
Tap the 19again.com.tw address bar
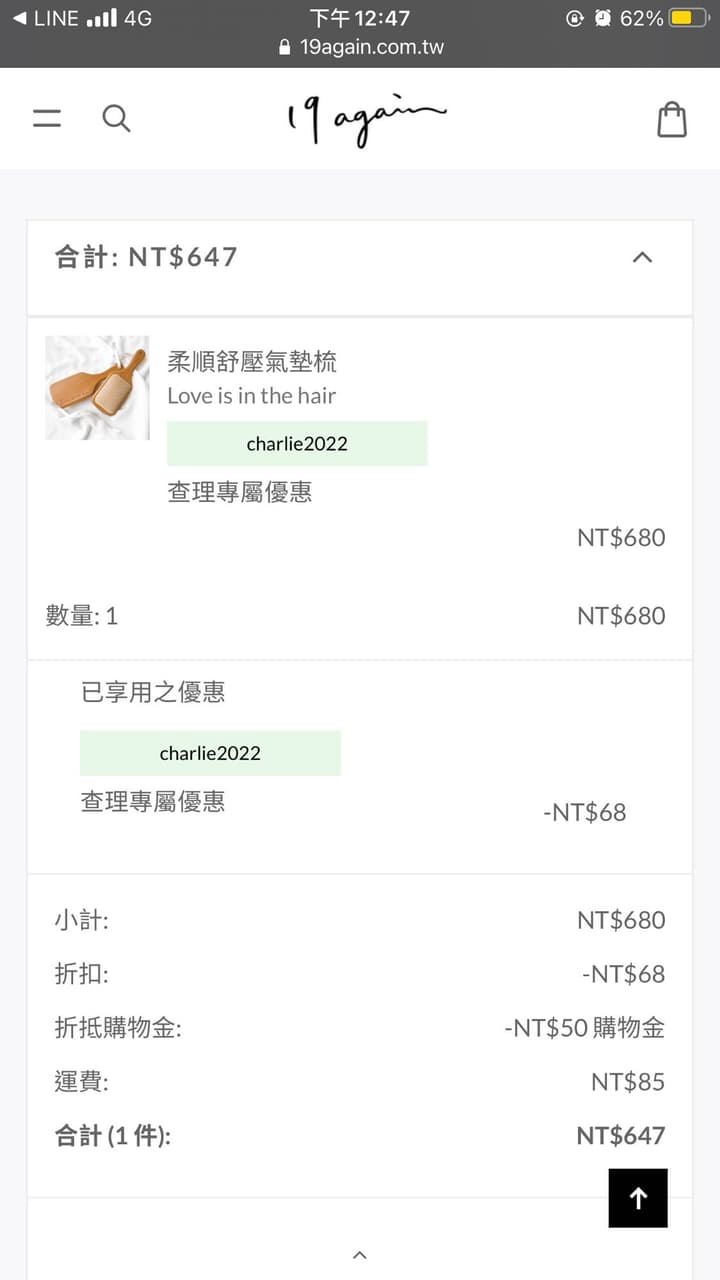pyautogui.click(x=375, y=46)
